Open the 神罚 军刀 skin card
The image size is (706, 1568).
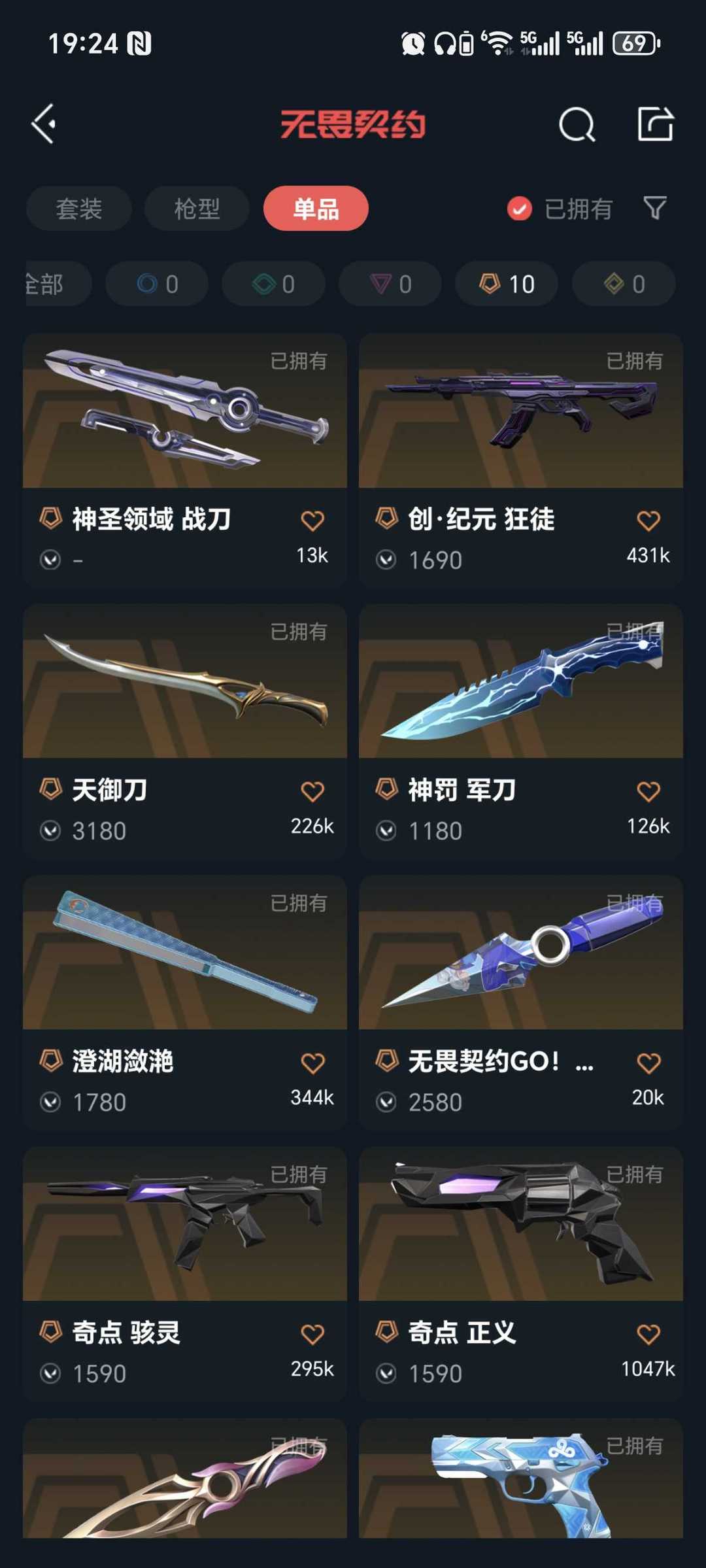point(521,731)
